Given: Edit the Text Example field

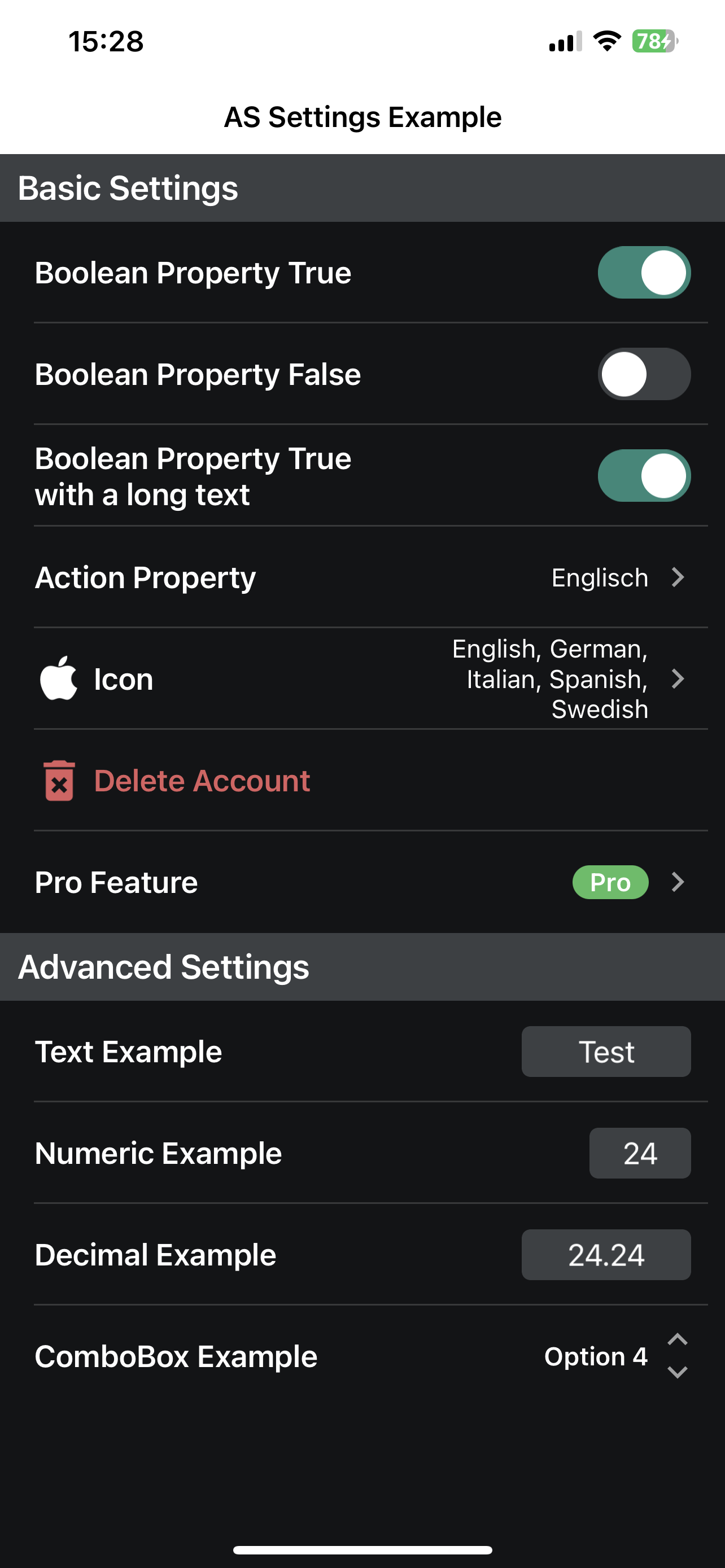Looking at the screenshot, I should pyautogui.click(x=606, y=1052).
